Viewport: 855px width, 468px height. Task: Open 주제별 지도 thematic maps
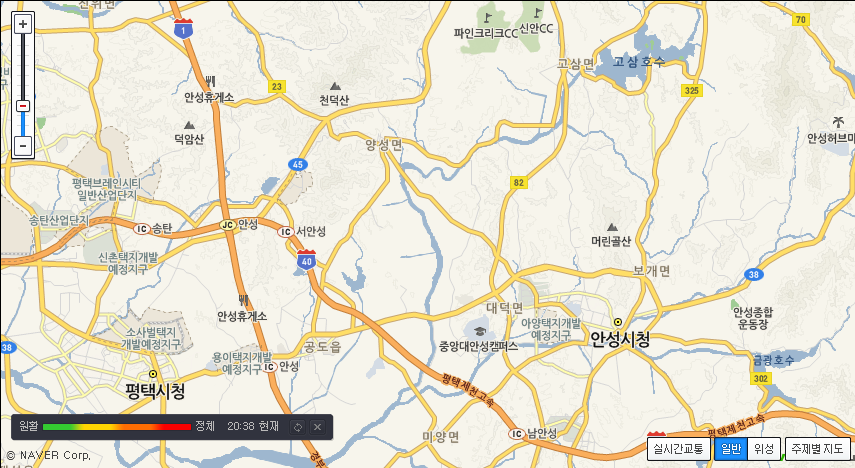[x=817, y=449]
